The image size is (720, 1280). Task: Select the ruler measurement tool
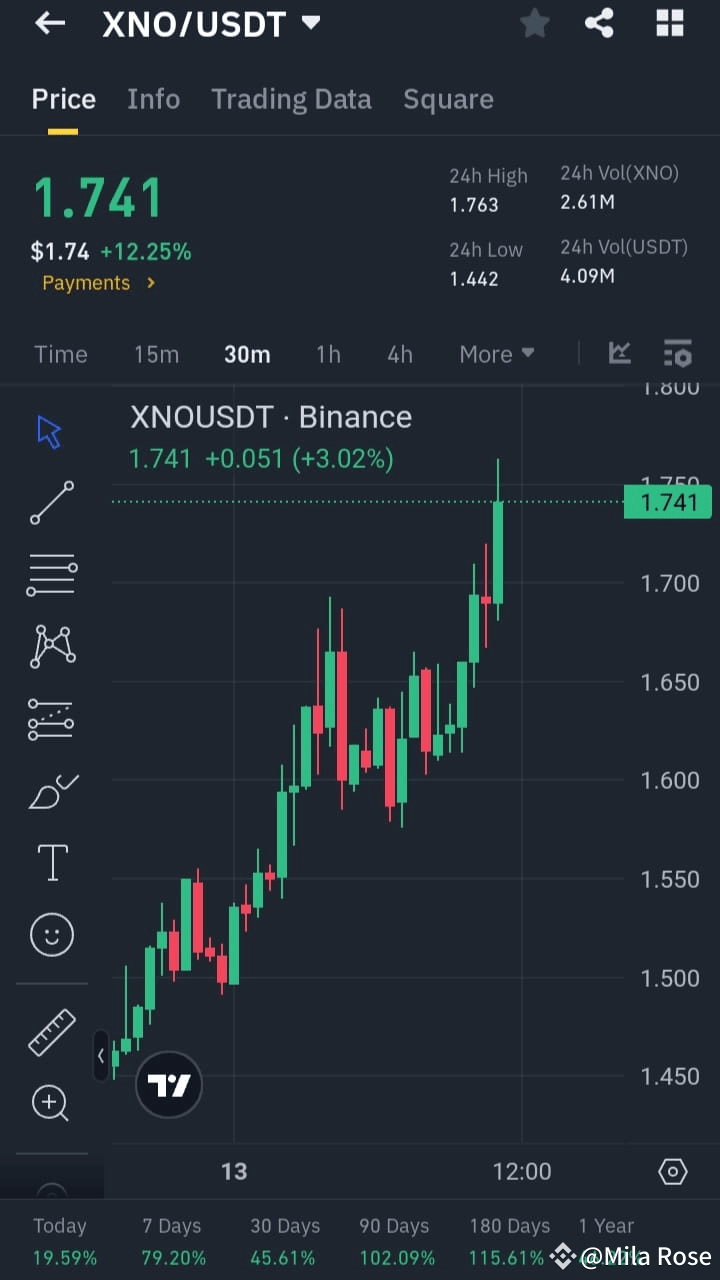51,1031
